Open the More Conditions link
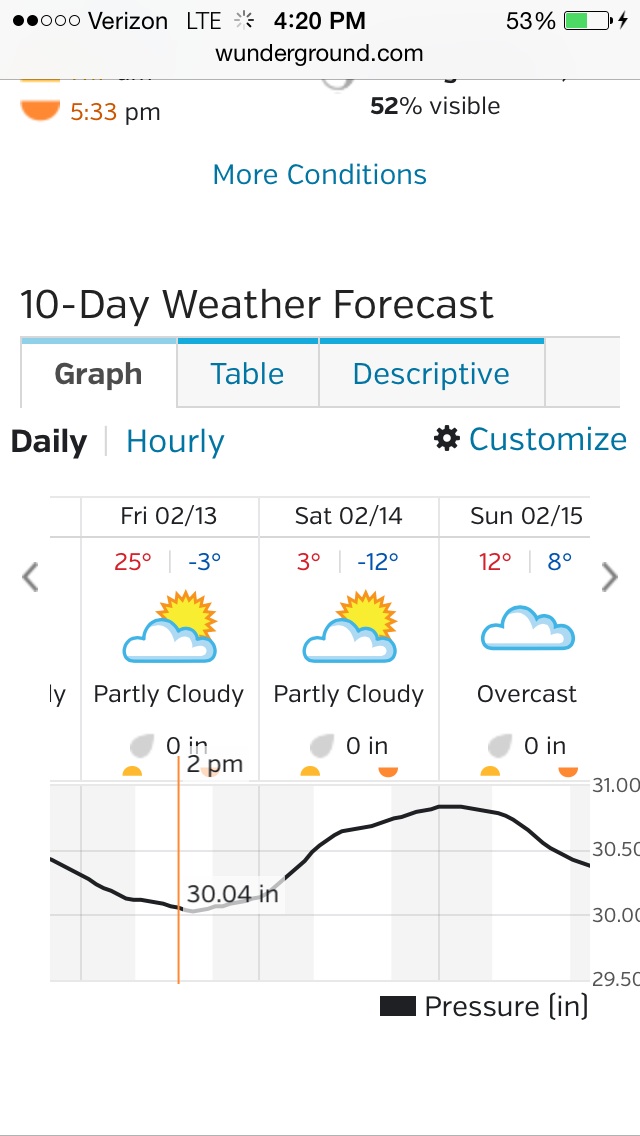 click(x=319, y=175)
